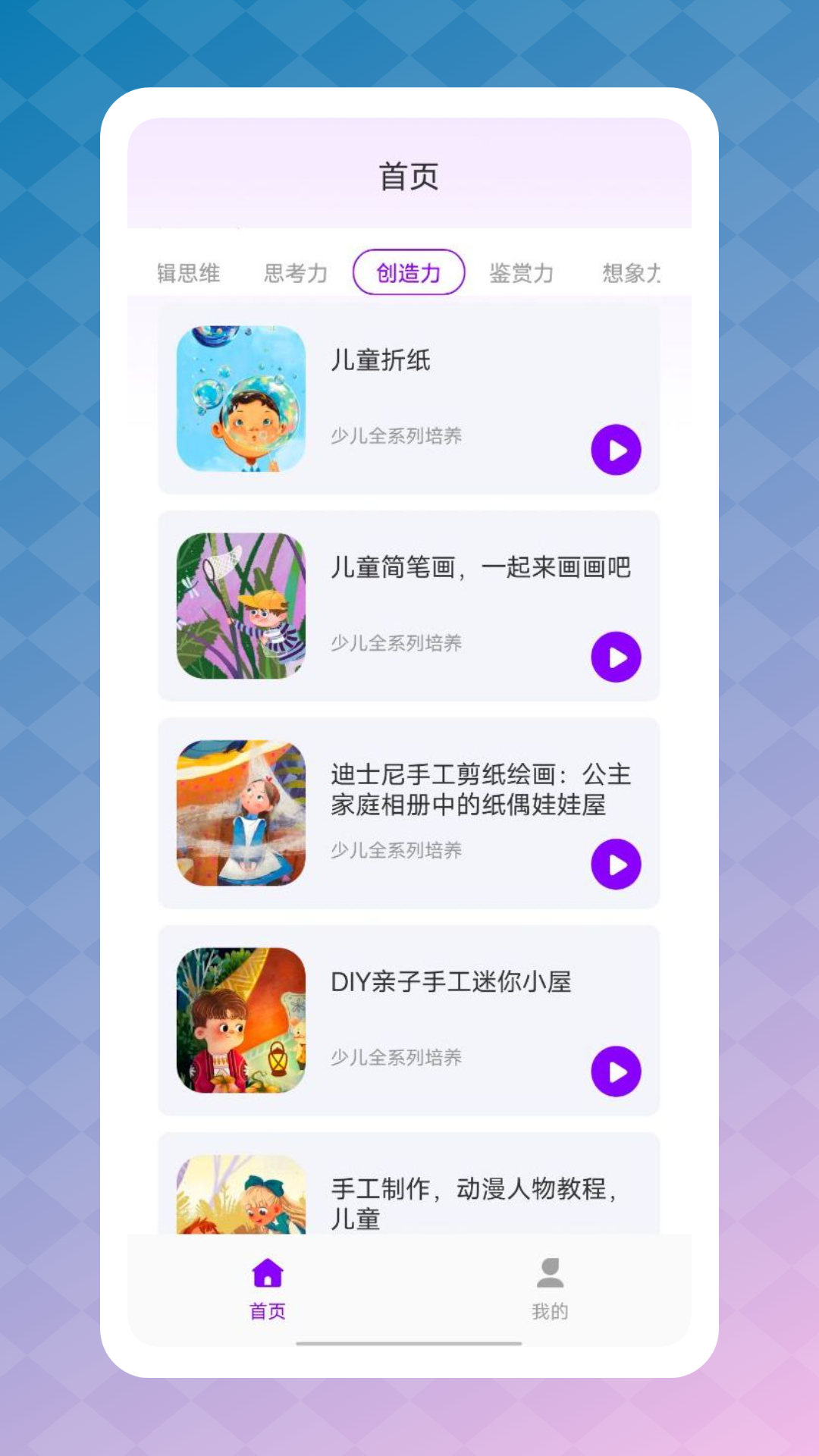Switch to the 思考力 category tab
The height and width of the screenshot is (1456, 819).
coord(294,271)
